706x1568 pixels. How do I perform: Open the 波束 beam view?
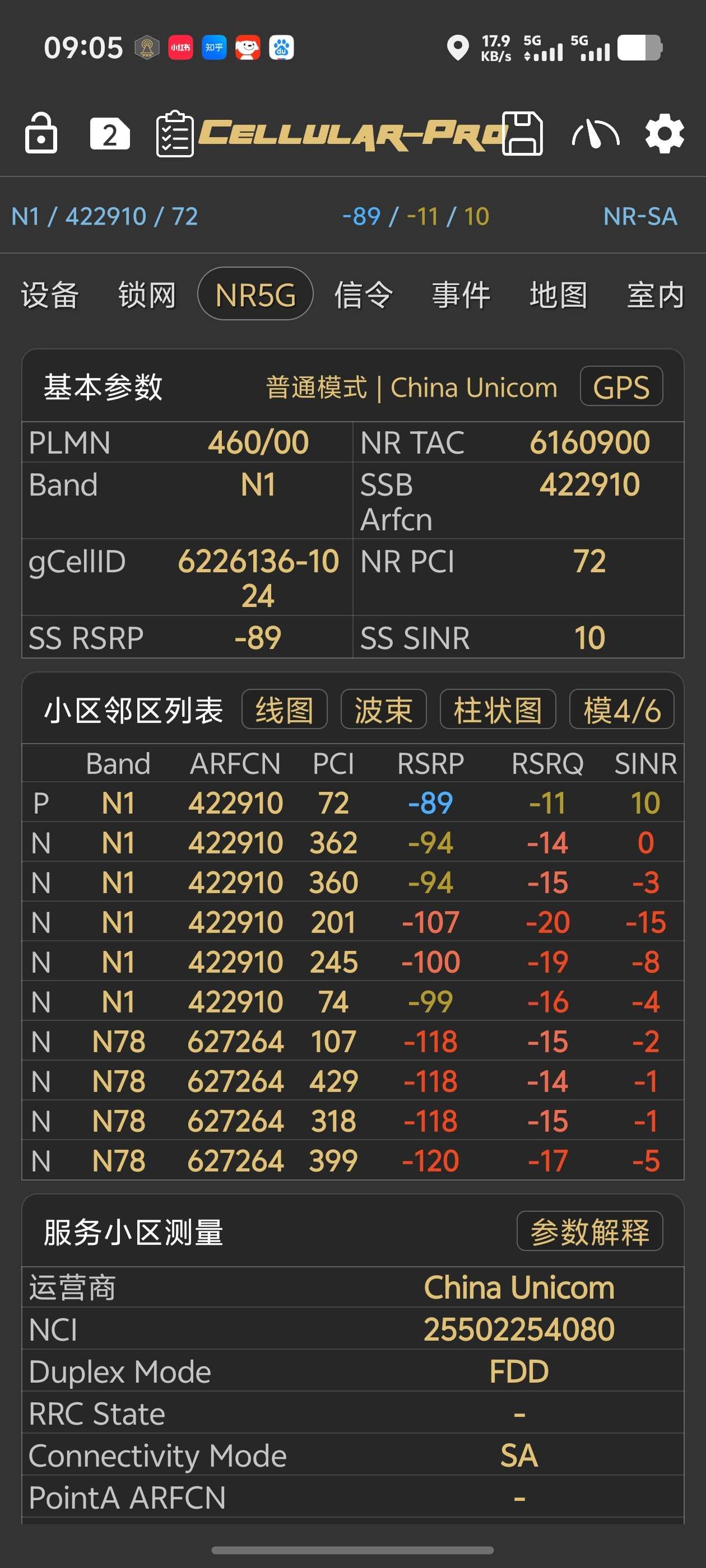coord(383,710)
